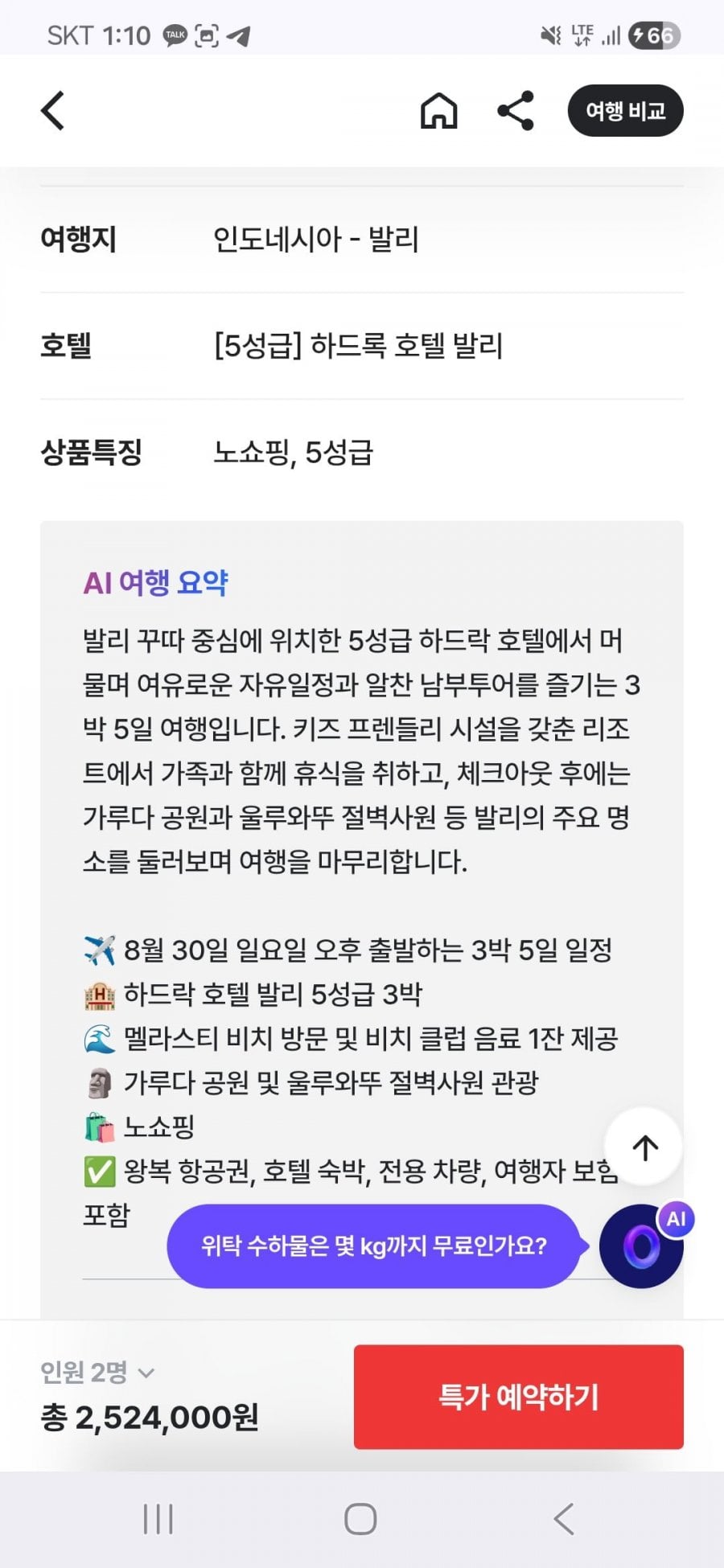Open recent apps from navigation bar
Viewport: 724px width, 1568px height.
pos(158,1519)
